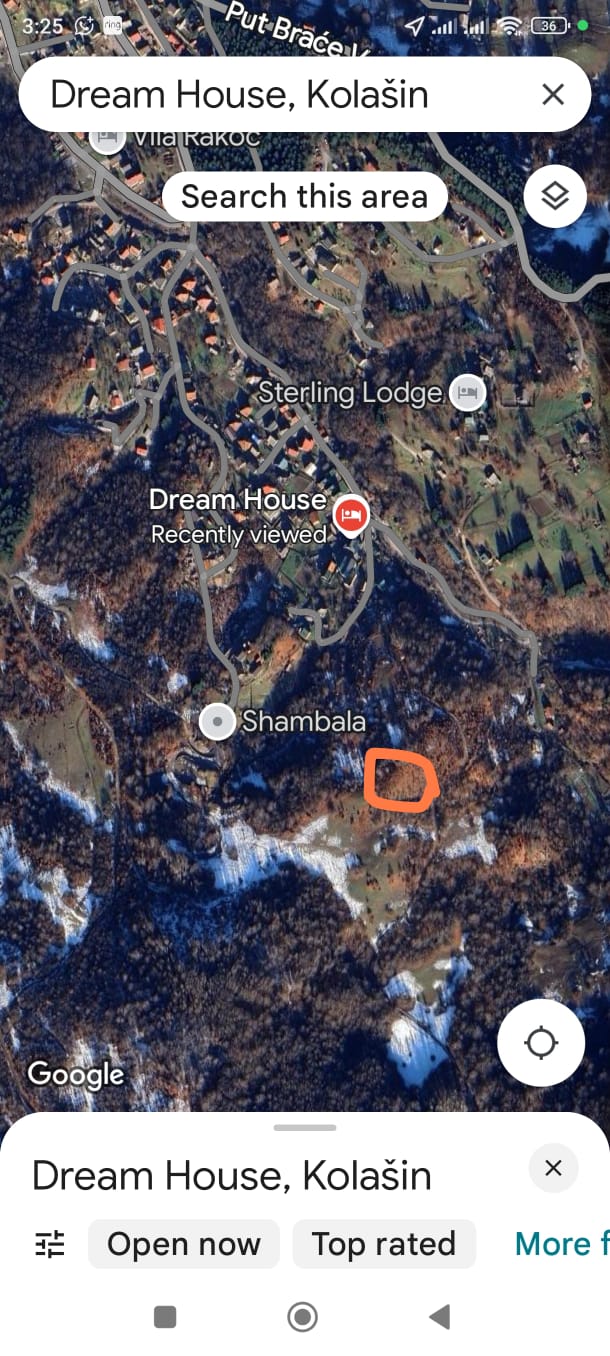
Task: Apply the Open now filter chip
Action: point(184,1244)
